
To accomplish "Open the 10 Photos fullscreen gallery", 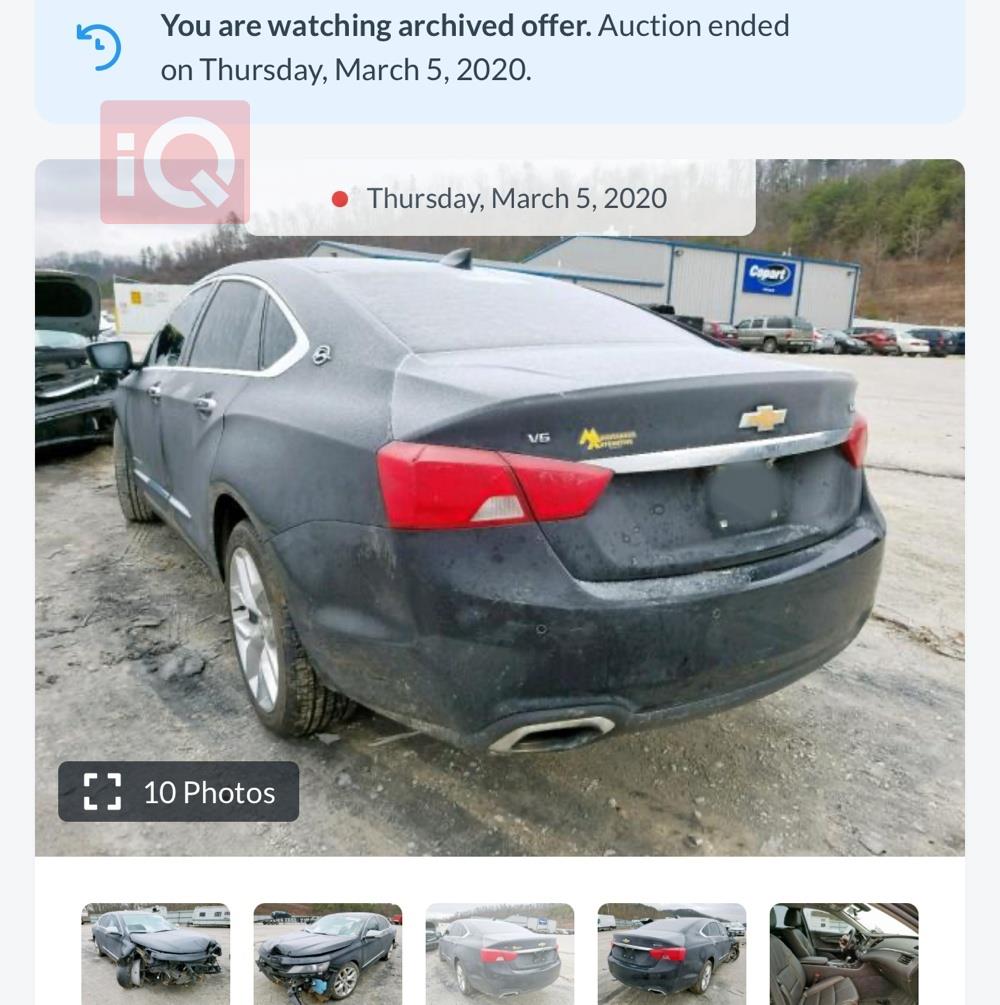I will click(178, 792).
